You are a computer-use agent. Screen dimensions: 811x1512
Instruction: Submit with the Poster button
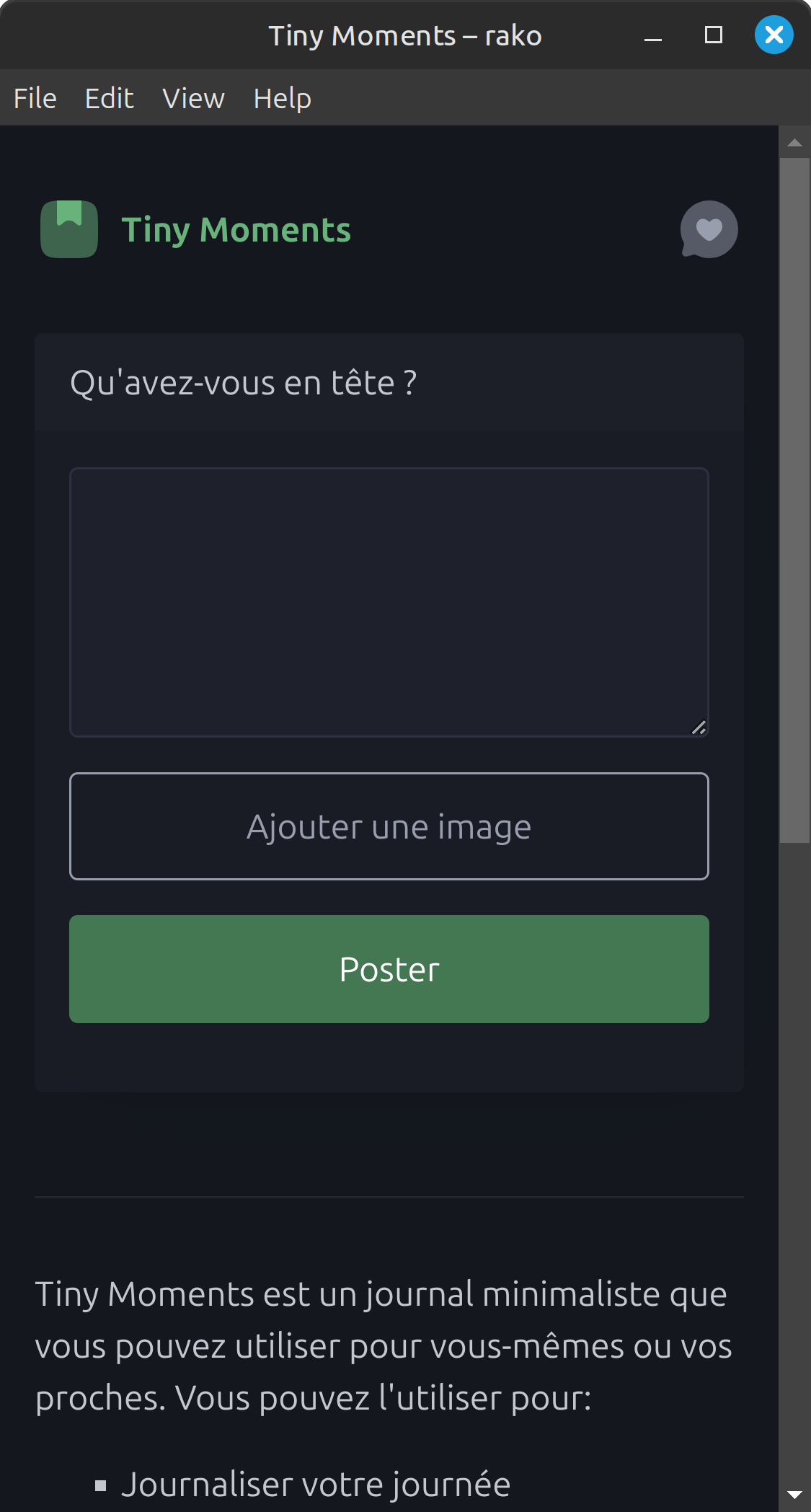tap(389, 969)
